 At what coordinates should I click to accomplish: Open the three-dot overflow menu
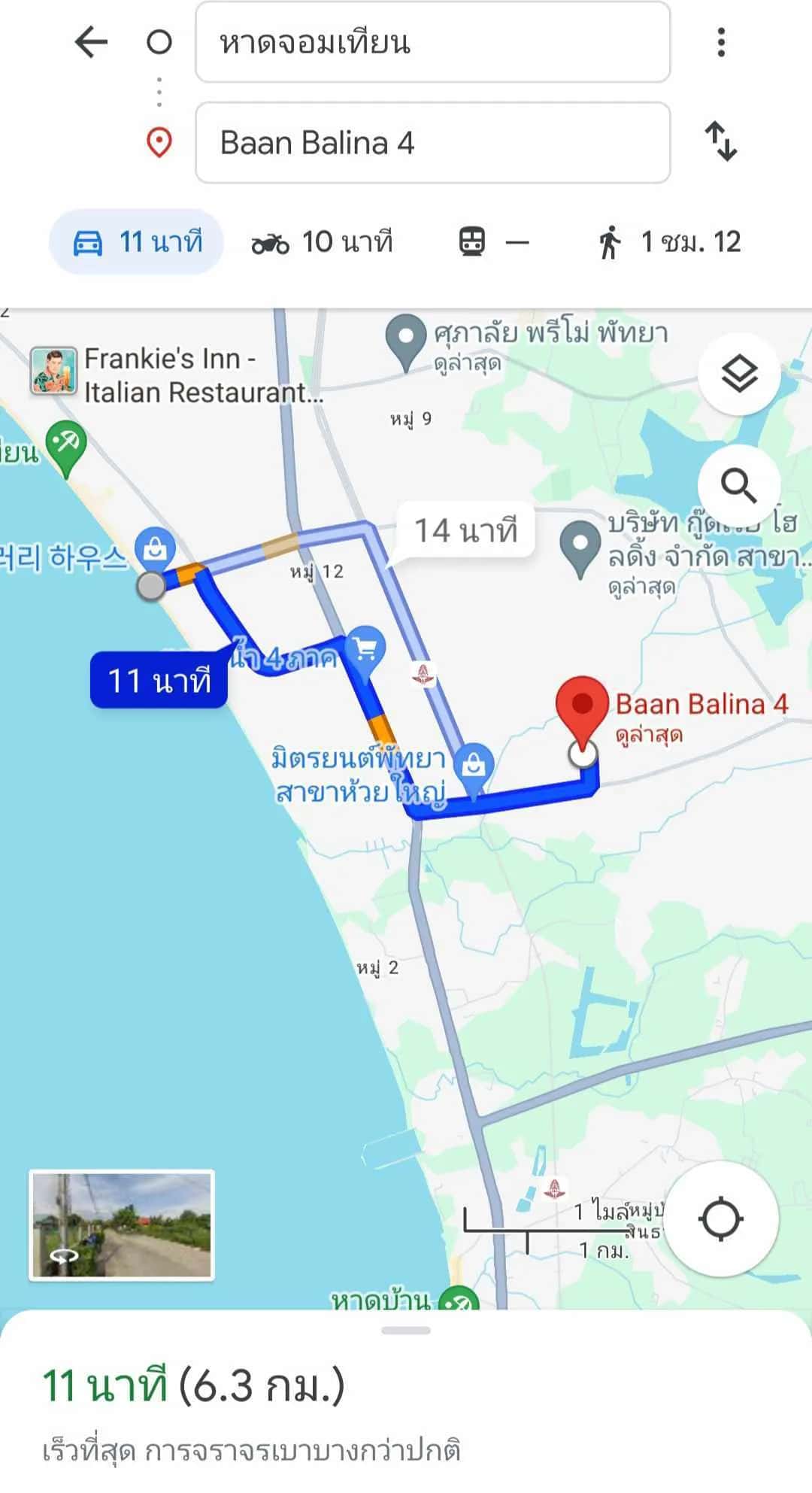(721, 42)
